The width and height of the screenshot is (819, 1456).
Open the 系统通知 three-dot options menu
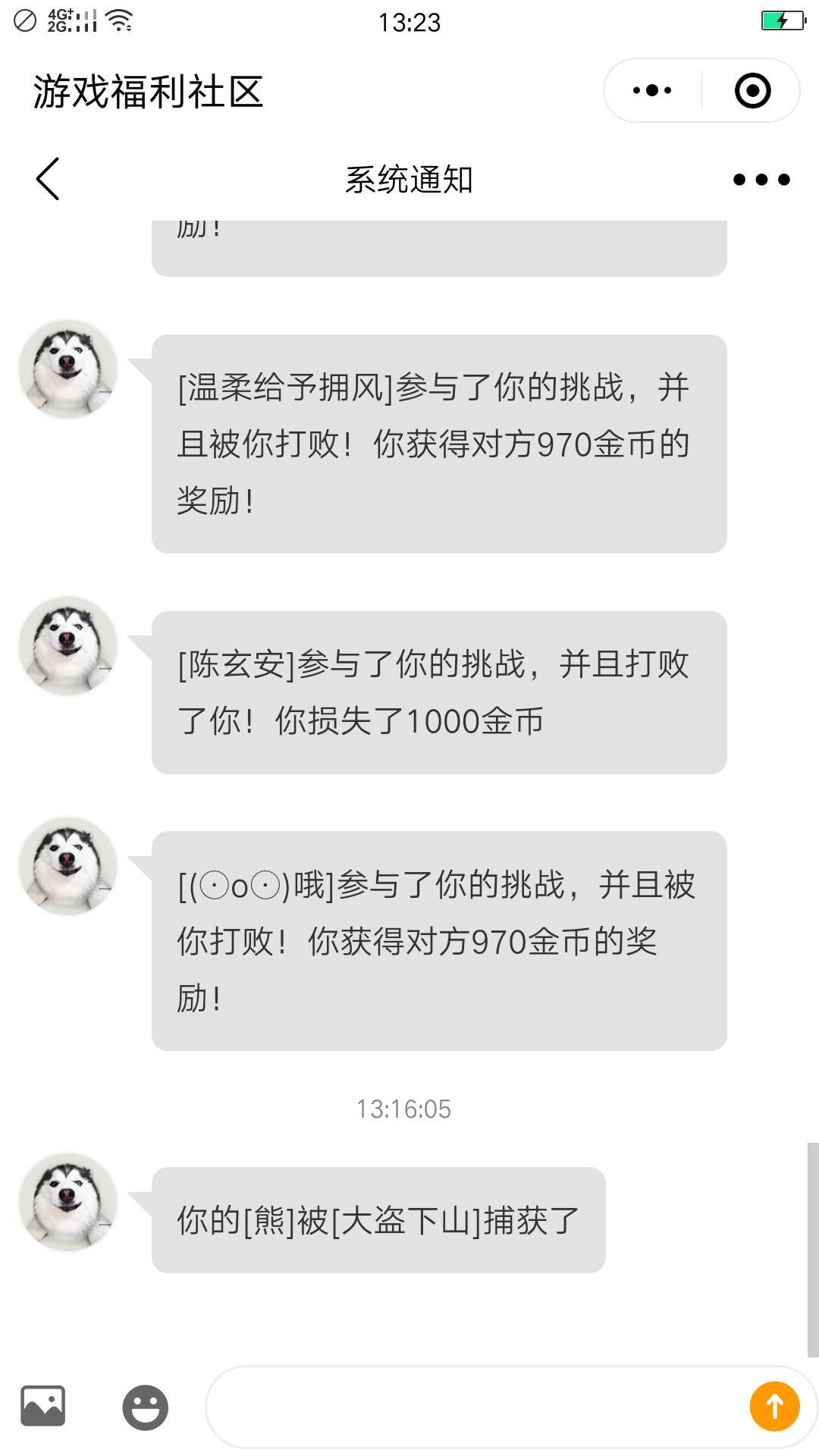click(761, 180)
